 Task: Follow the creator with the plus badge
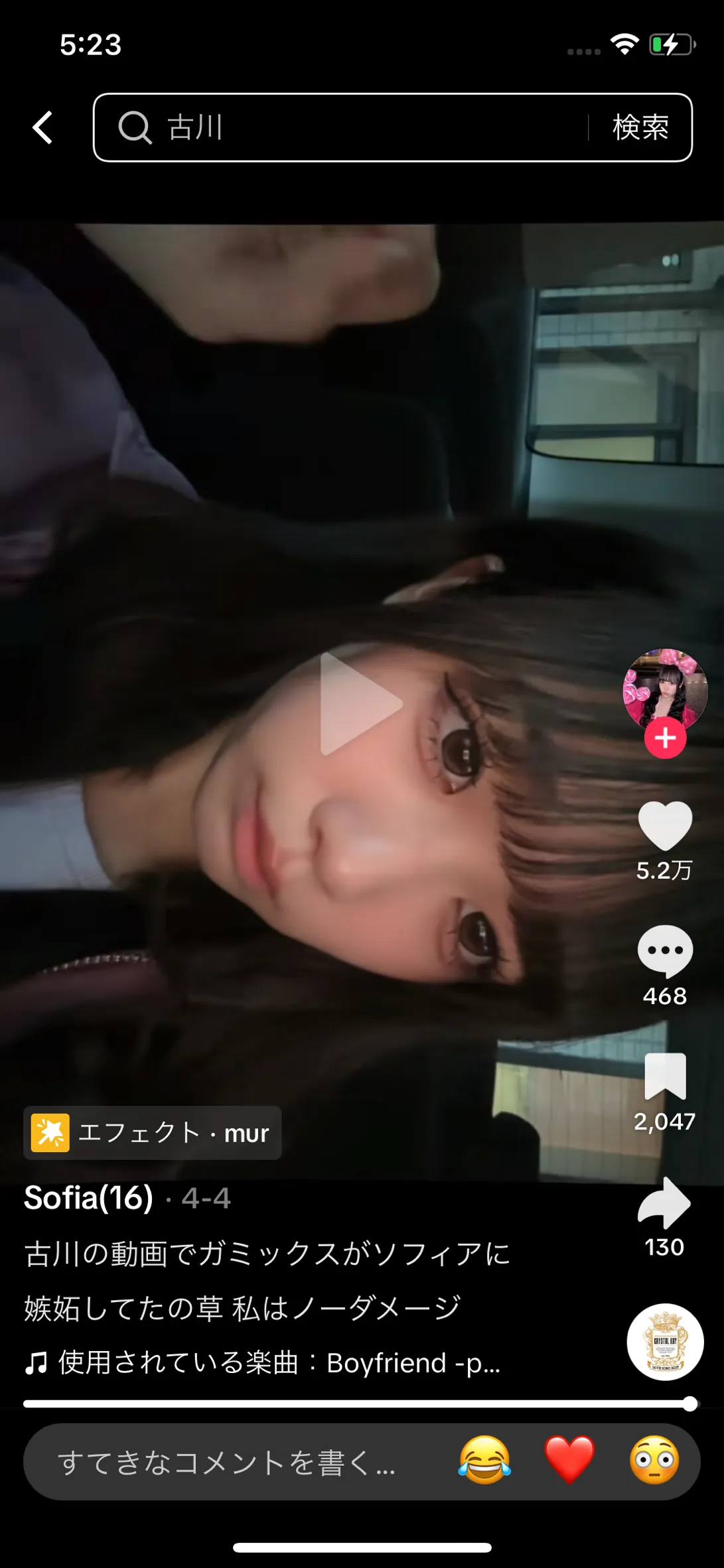[665, 738]
